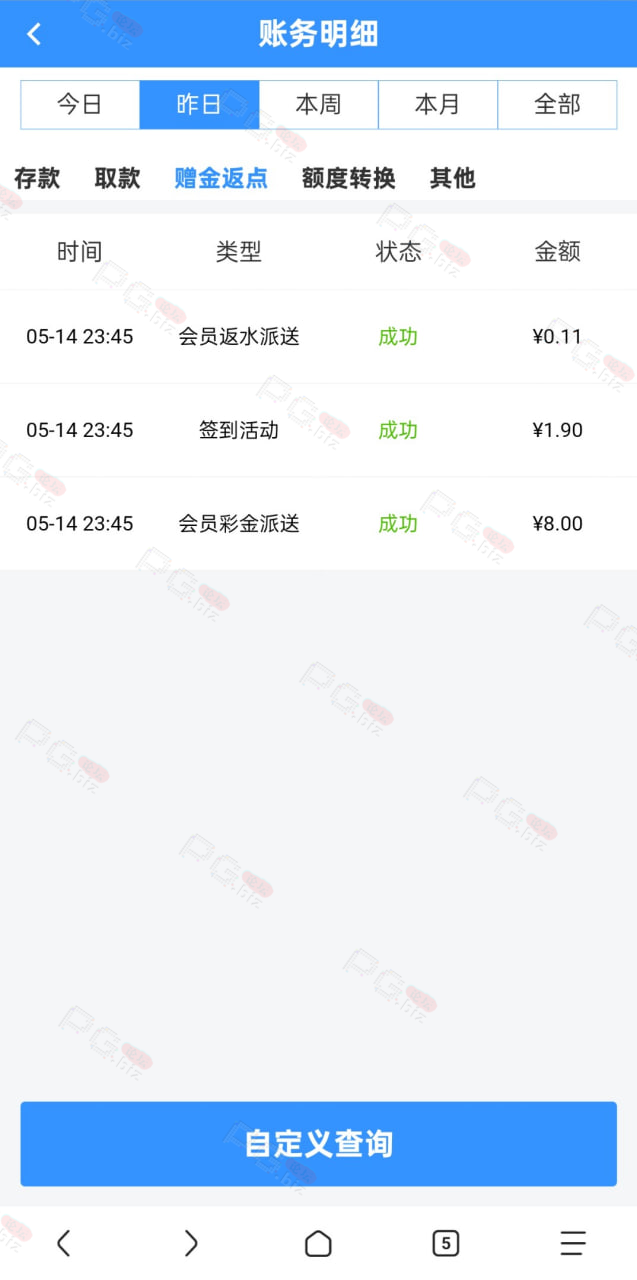Open the 取款 category

(x=117, y=178)
